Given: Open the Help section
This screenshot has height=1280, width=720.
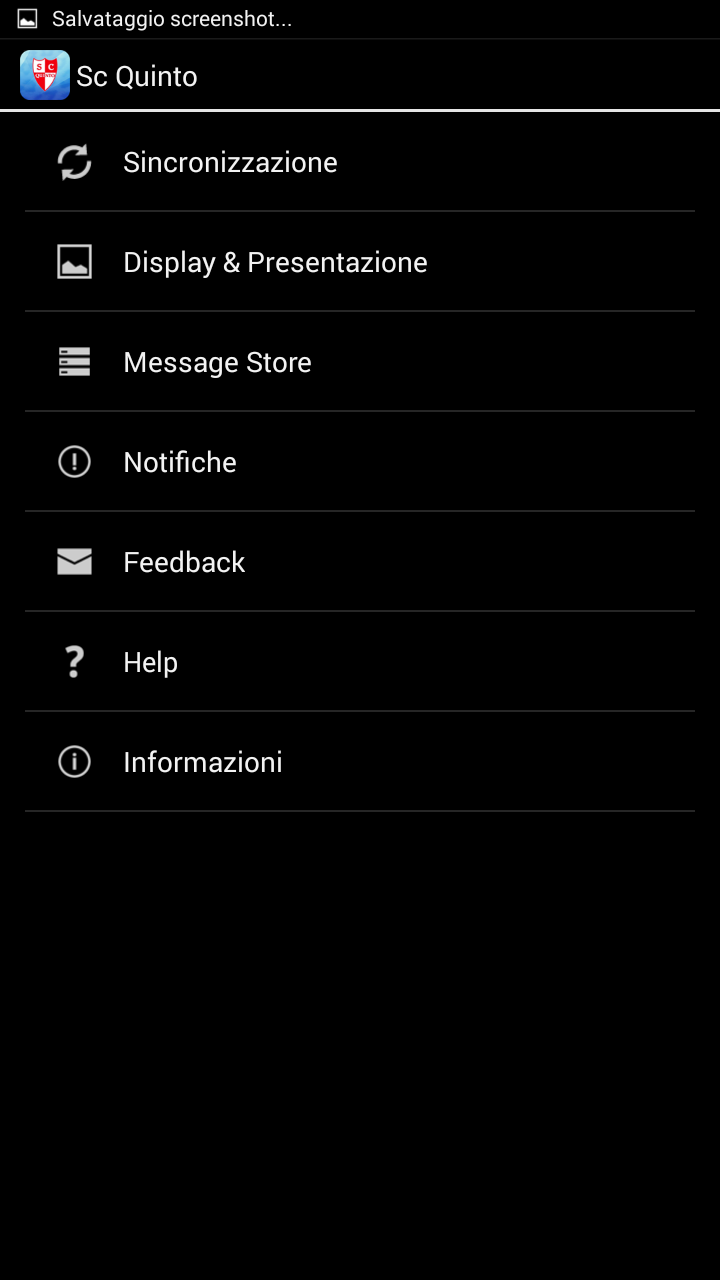Looking at the screenshot, I should pos(360,662).
